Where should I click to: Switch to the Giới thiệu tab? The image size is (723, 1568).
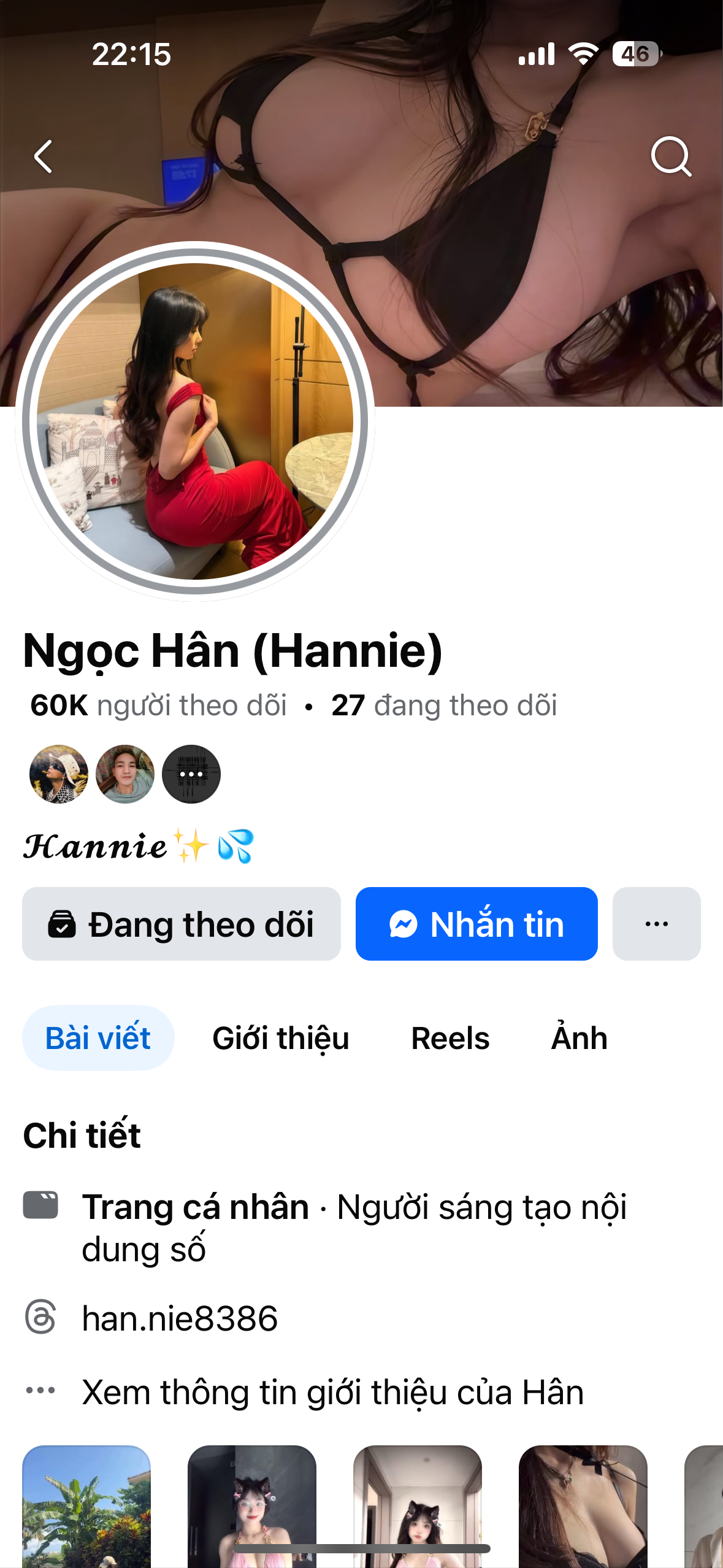(x=281, y=1038)
